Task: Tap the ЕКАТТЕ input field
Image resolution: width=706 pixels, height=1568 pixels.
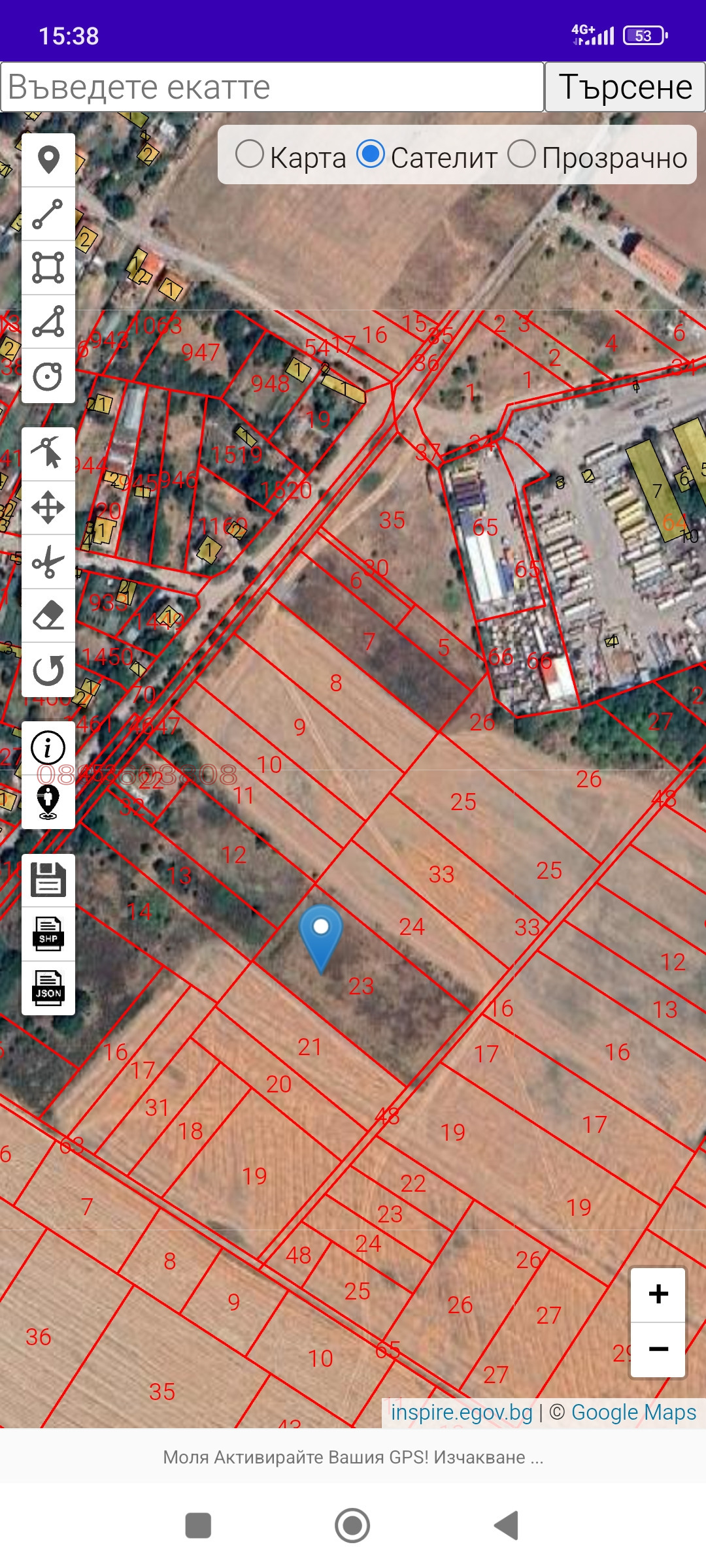Action: point(272,88)
